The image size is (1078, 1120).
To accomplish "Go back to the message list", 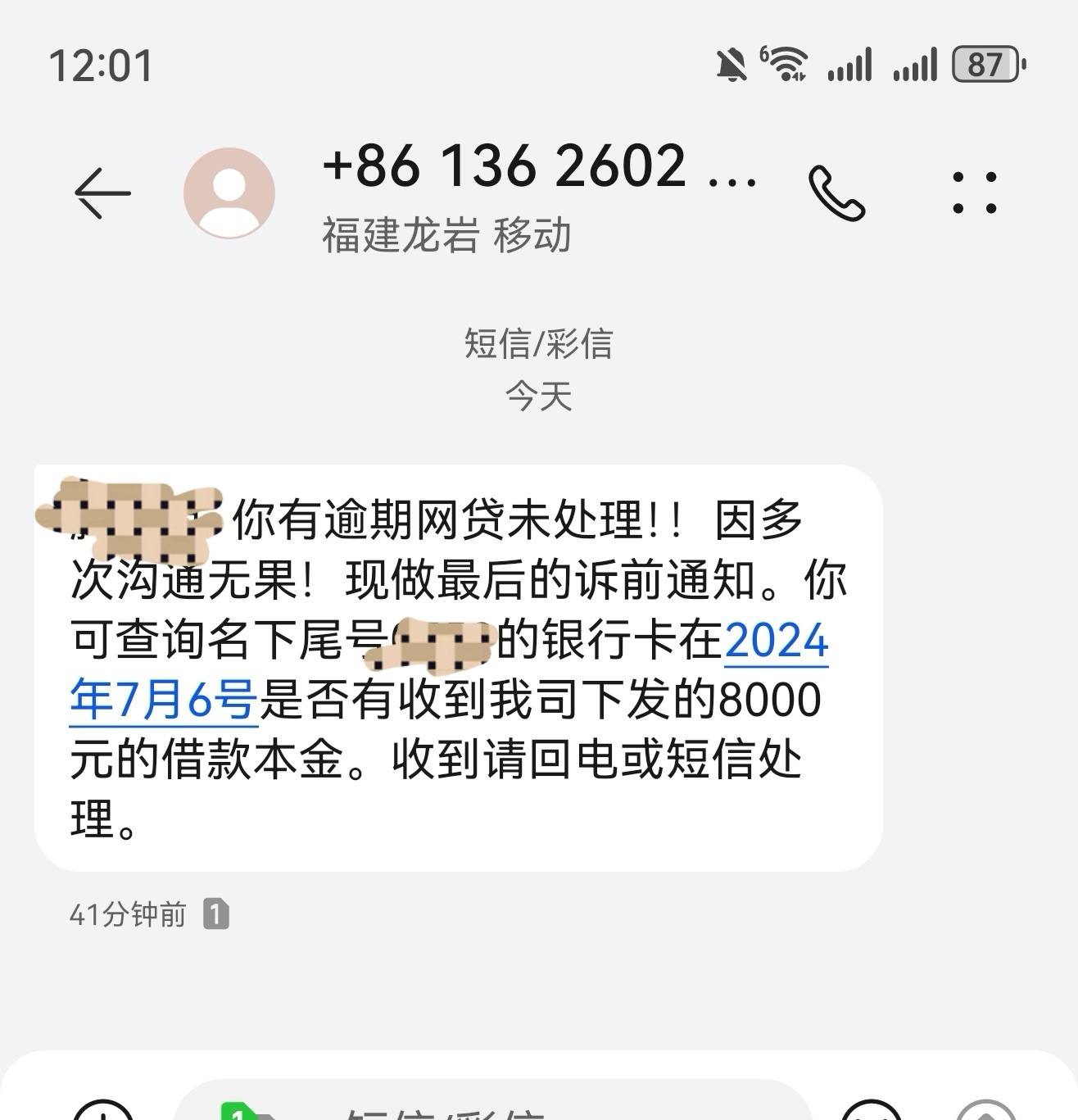I will (x=102, y=193).
